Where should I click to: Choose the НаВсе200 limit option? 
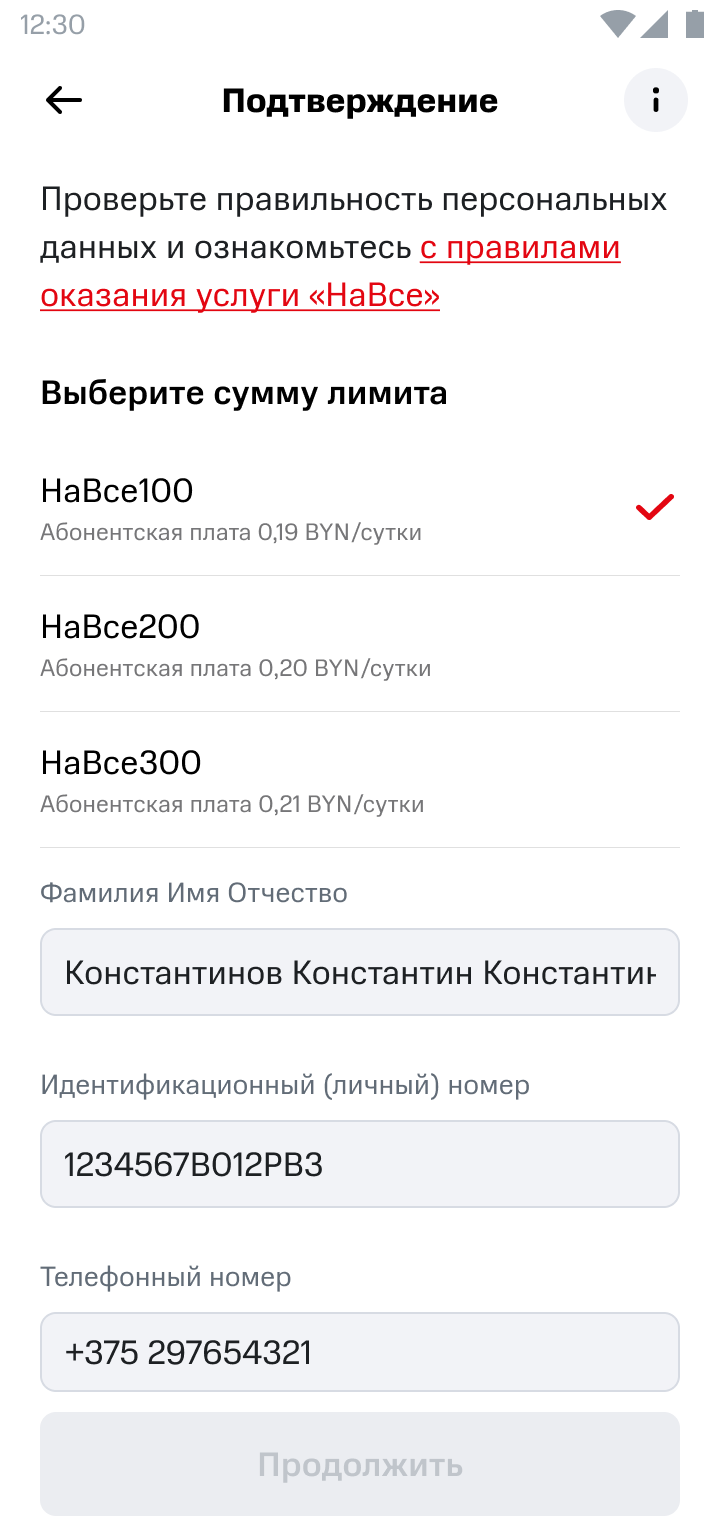click(360, 644)
